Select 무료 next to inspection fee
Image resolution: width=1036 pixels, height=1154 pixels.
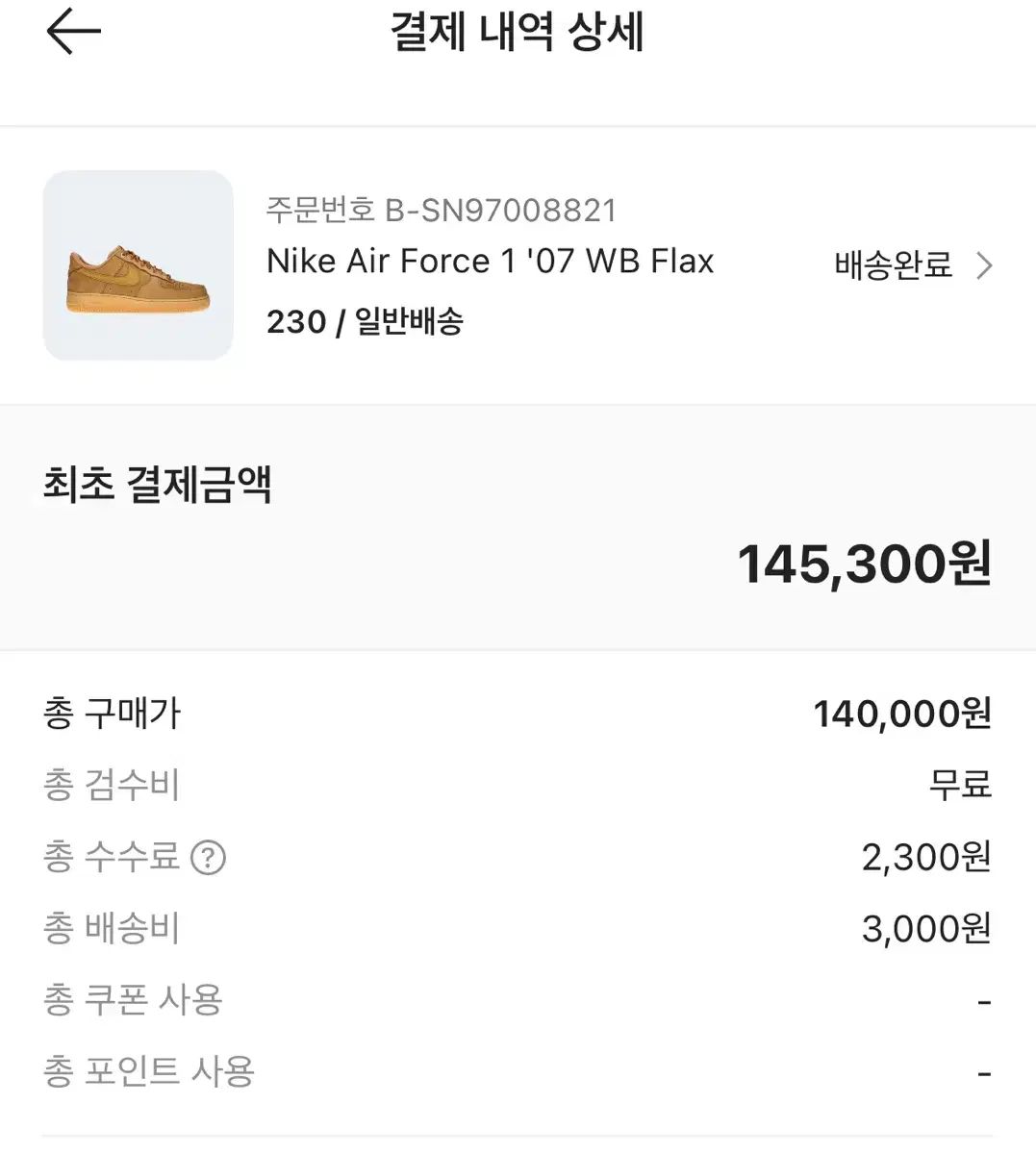[960, 785]
